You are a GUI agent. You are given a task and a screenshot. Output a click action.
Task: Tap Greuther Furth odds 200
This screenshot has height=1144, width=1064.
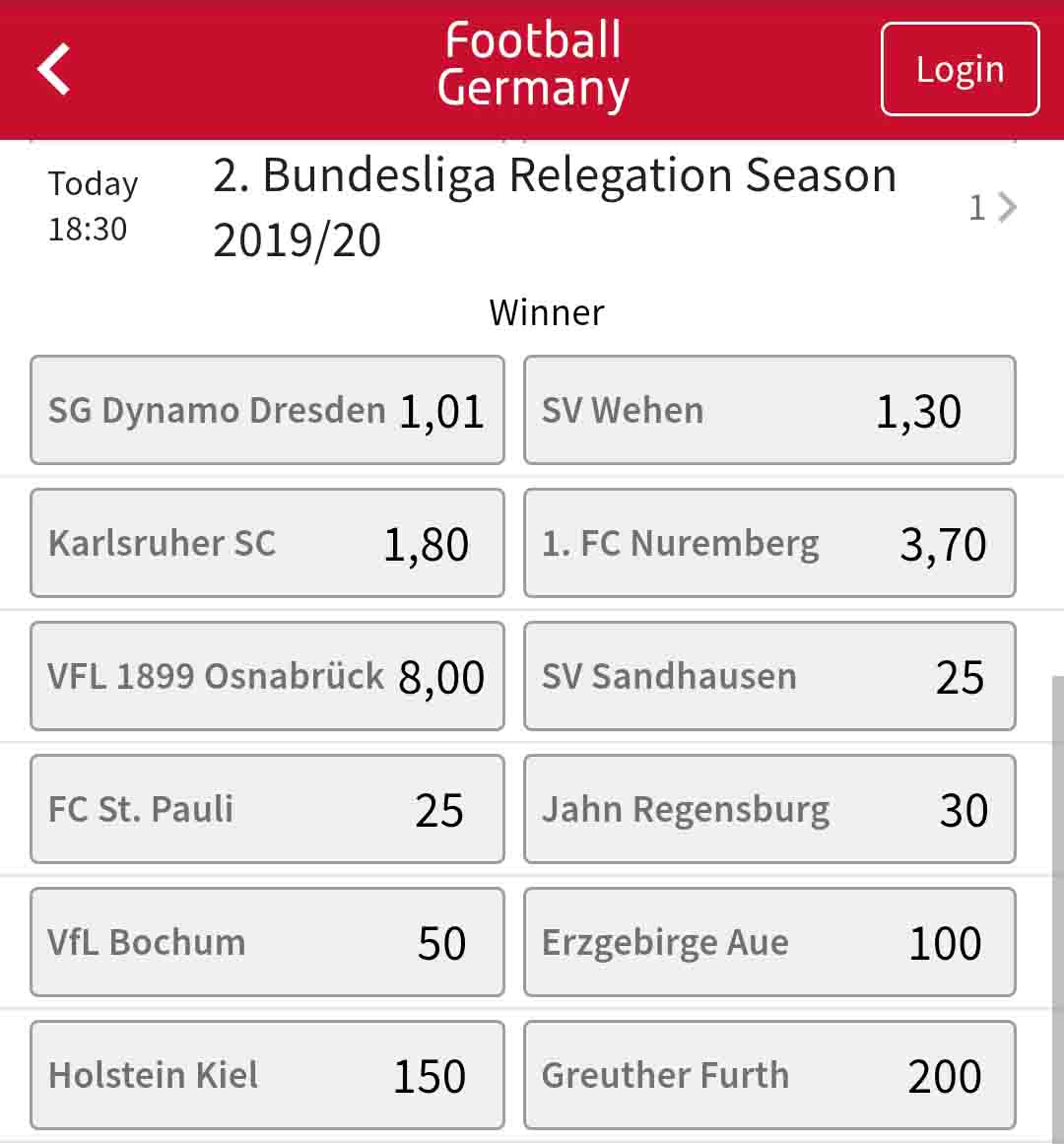click(769, 1075)
